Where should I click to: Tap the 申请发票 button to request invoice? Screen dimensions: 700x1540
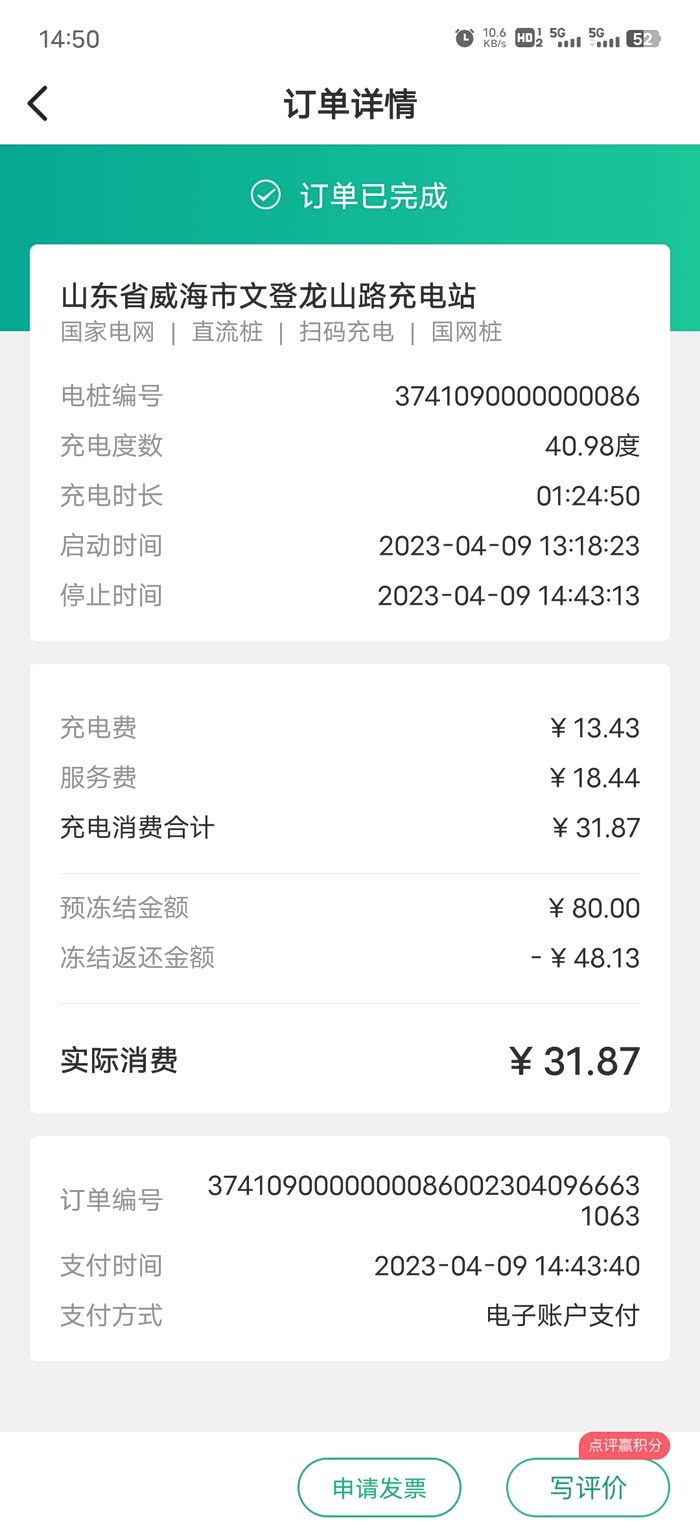379,1487
